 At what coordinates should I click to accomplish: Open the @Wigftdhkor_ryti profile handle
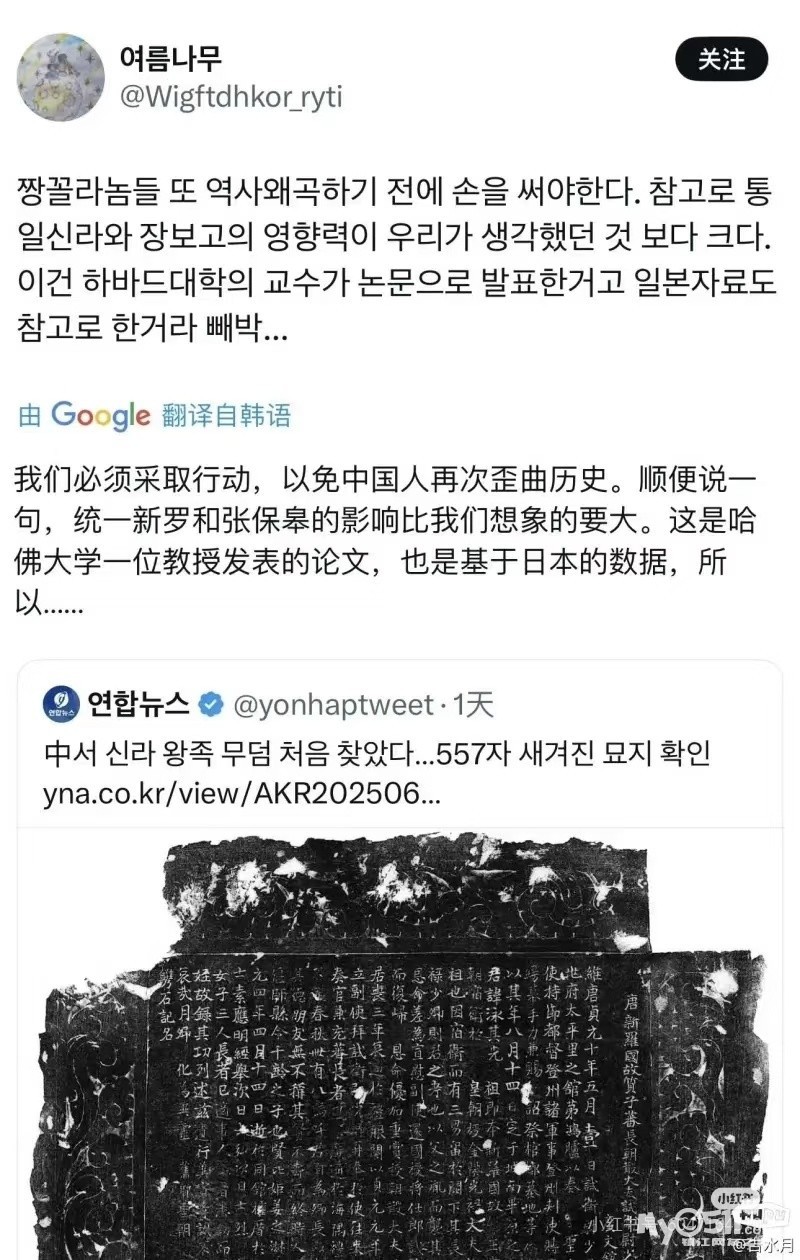(x=231, y=98)
